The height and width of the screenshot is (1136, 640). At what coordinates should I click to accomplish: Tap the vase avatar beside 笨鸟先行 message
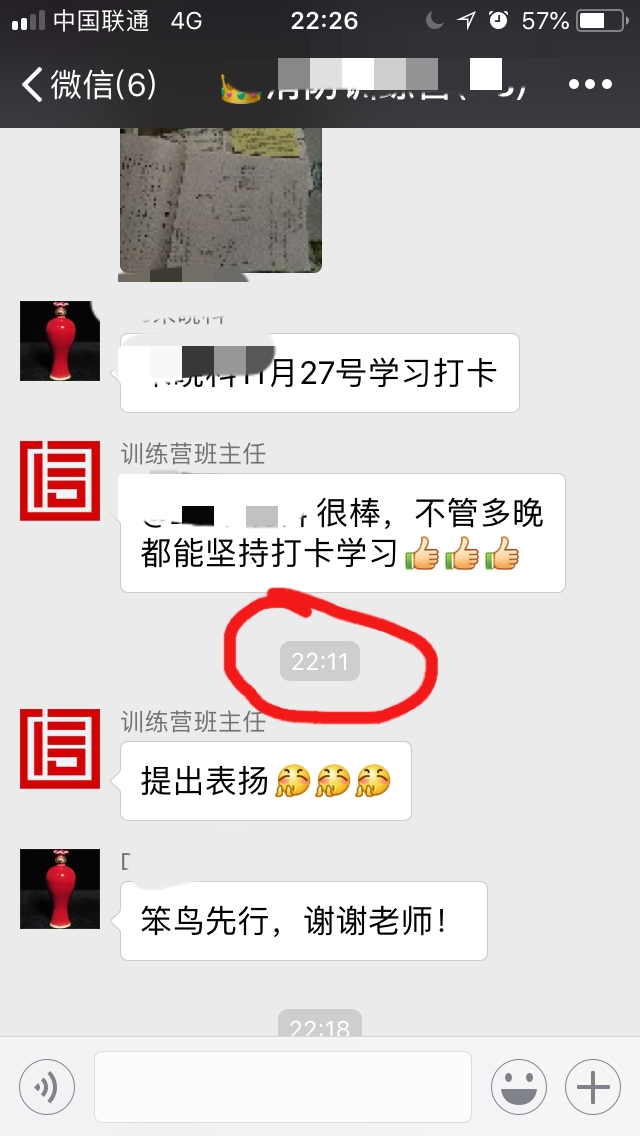tap(60, 888)
